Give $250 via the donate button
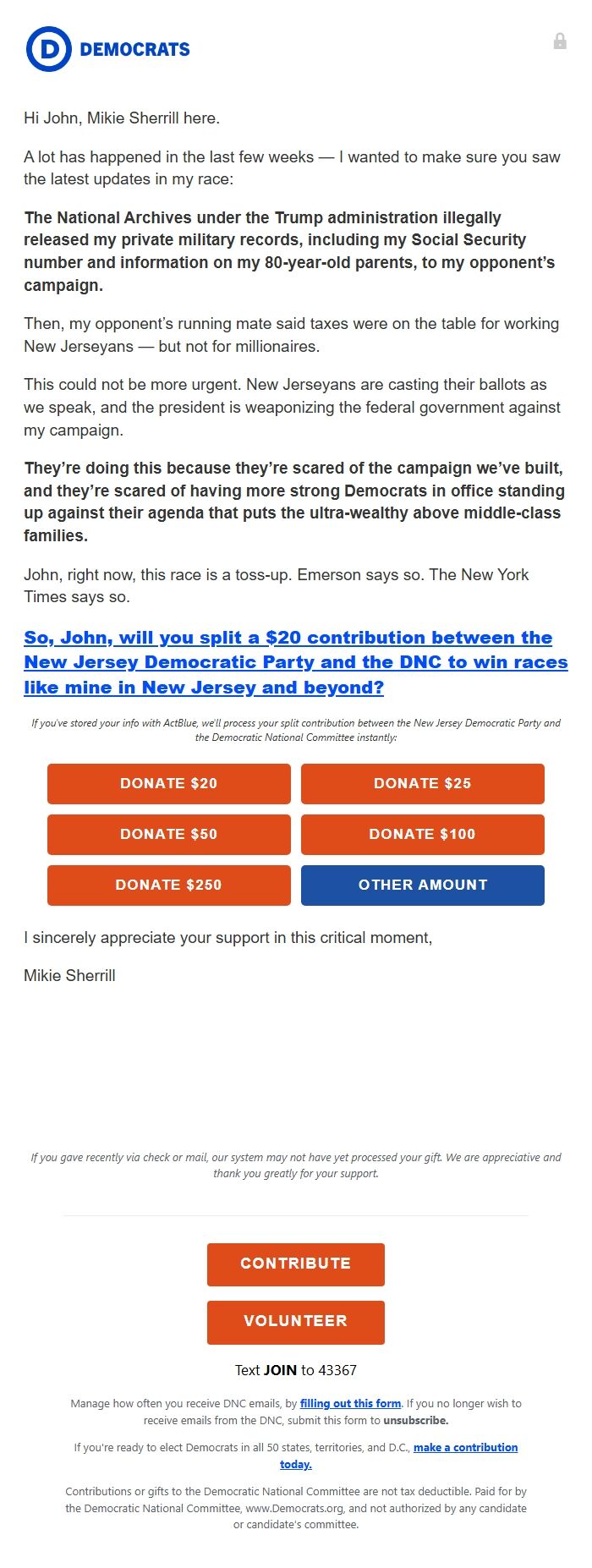Viewport: 592px width, 1568px height. pos(169,885)
